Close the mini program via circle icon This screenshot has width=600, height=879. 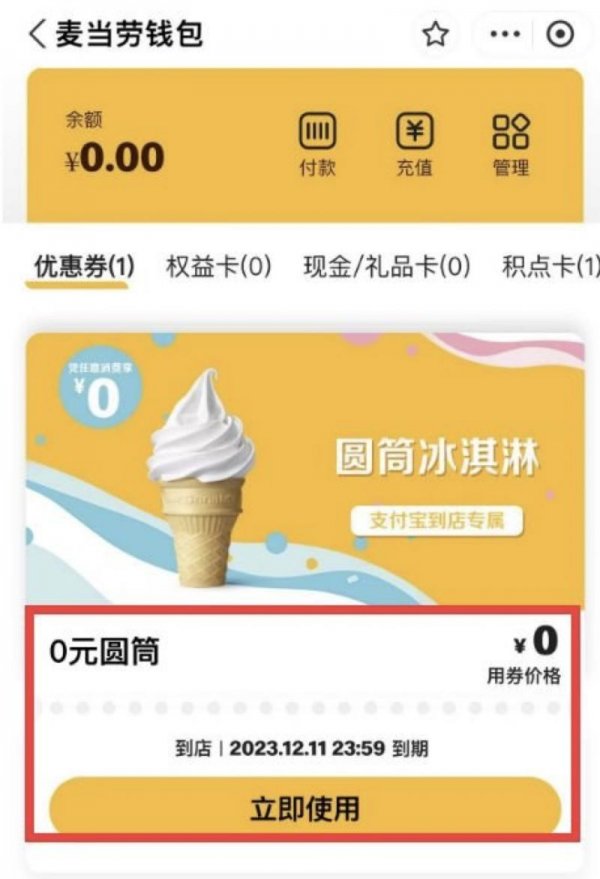coord(560,35)
